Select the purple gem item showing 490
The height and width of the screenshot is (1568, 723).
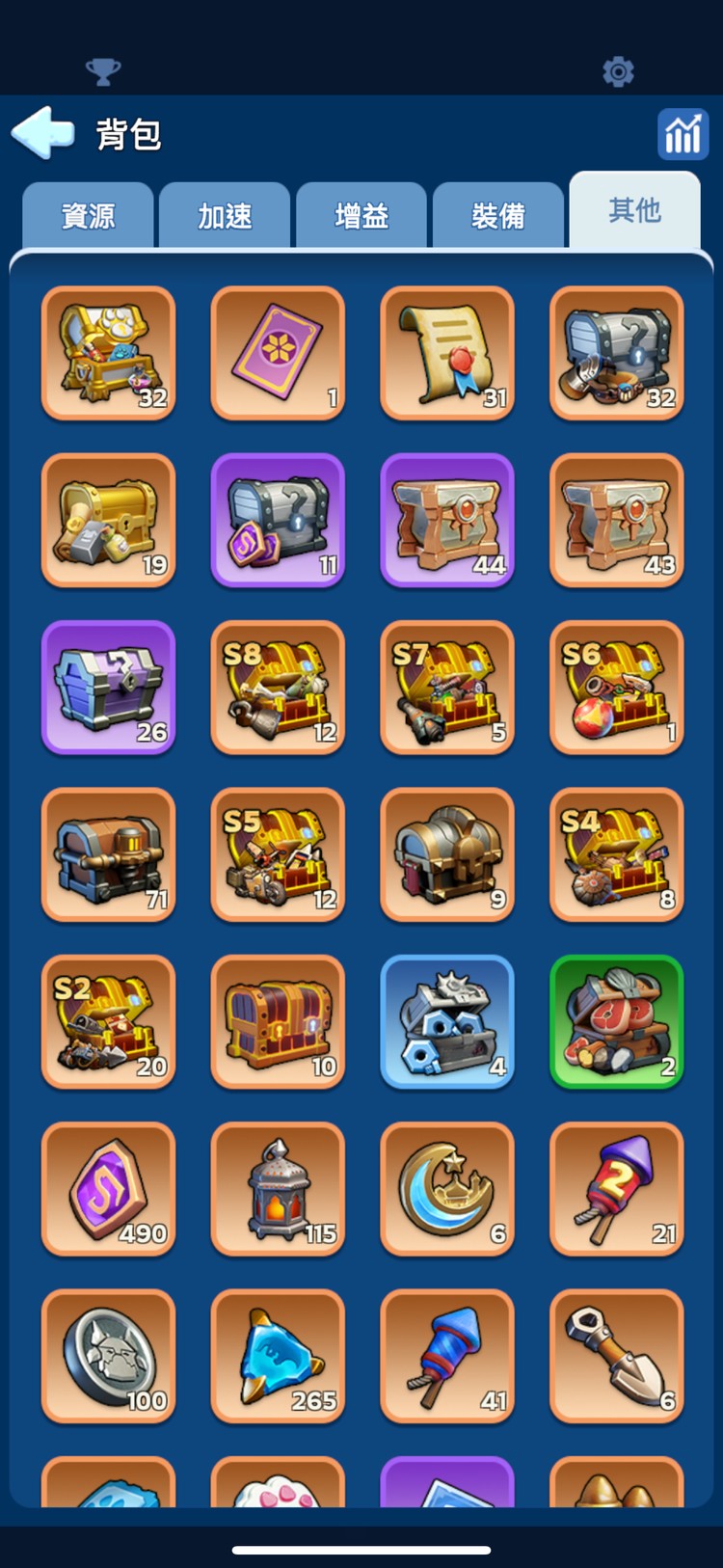click(108, 1188)
